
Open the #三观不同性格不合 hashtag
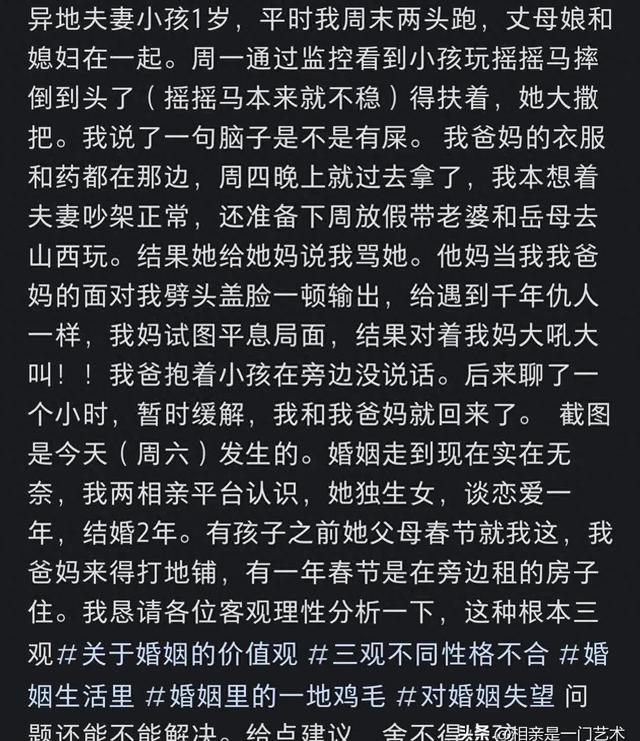(x=428, y=655)
